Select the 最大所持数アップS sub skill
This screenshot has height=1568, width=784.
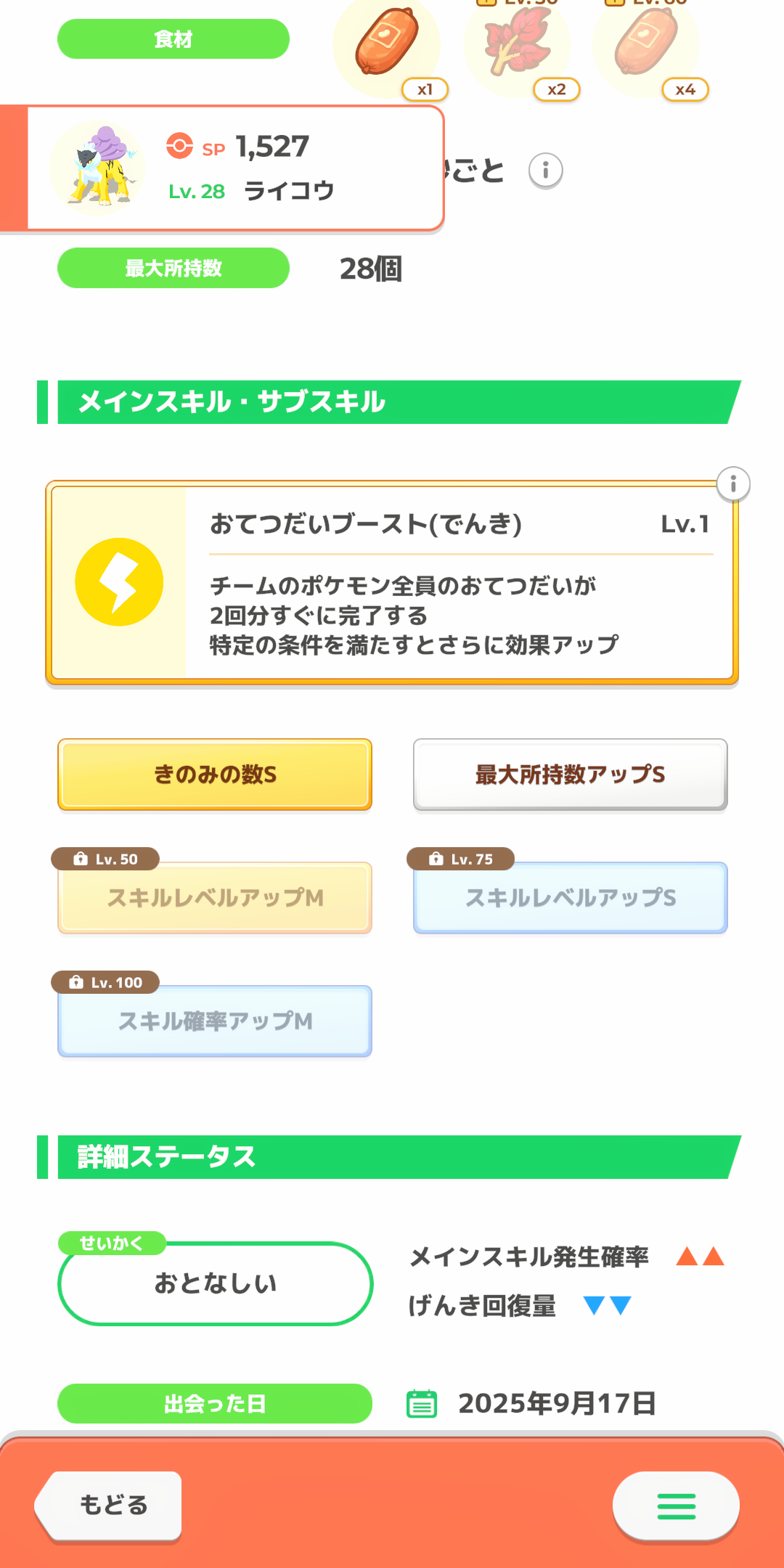[x=571, y=775]
